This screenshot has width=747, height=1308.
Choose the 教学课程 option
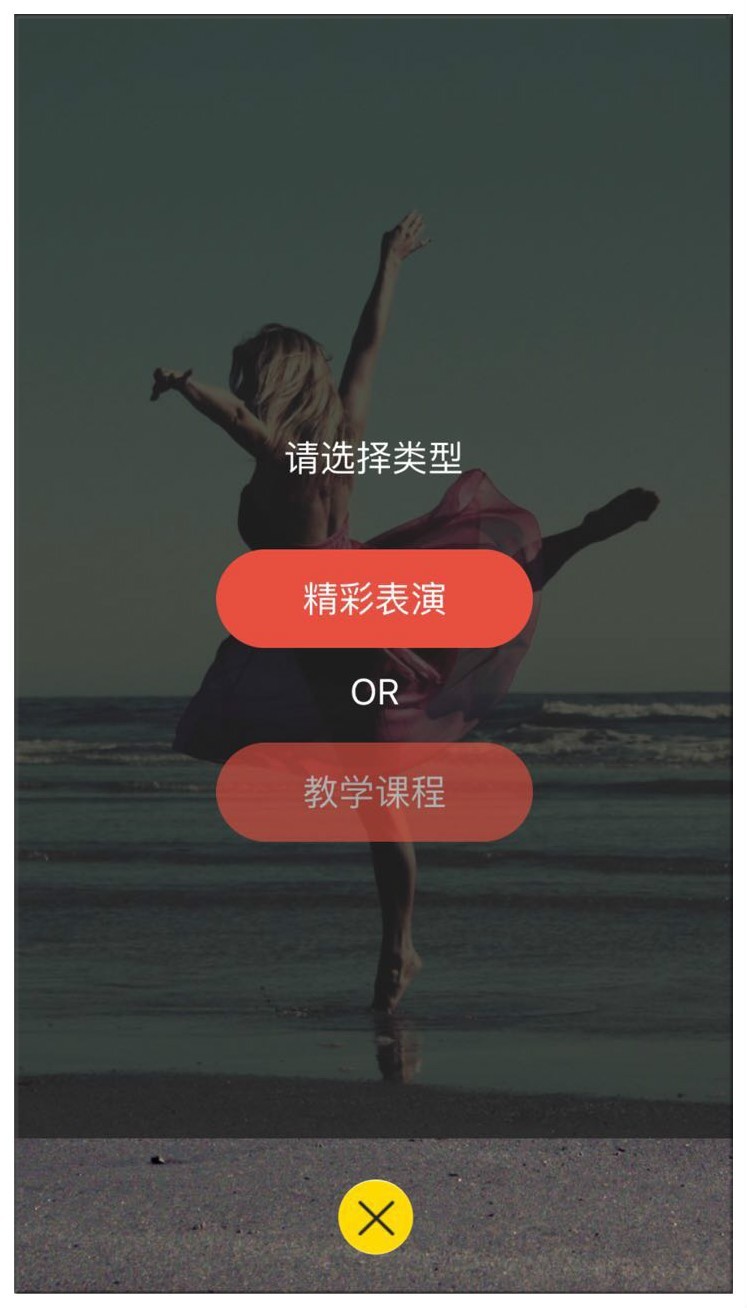pyautogui.click(x=374, y=792)
